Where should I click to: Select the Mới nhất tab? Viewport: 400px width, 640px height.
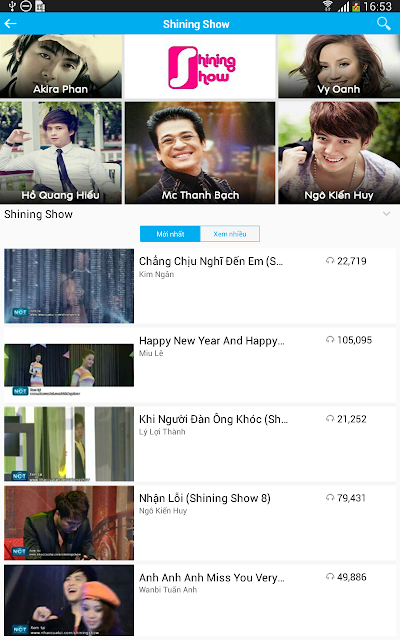[x=170, y=234]
